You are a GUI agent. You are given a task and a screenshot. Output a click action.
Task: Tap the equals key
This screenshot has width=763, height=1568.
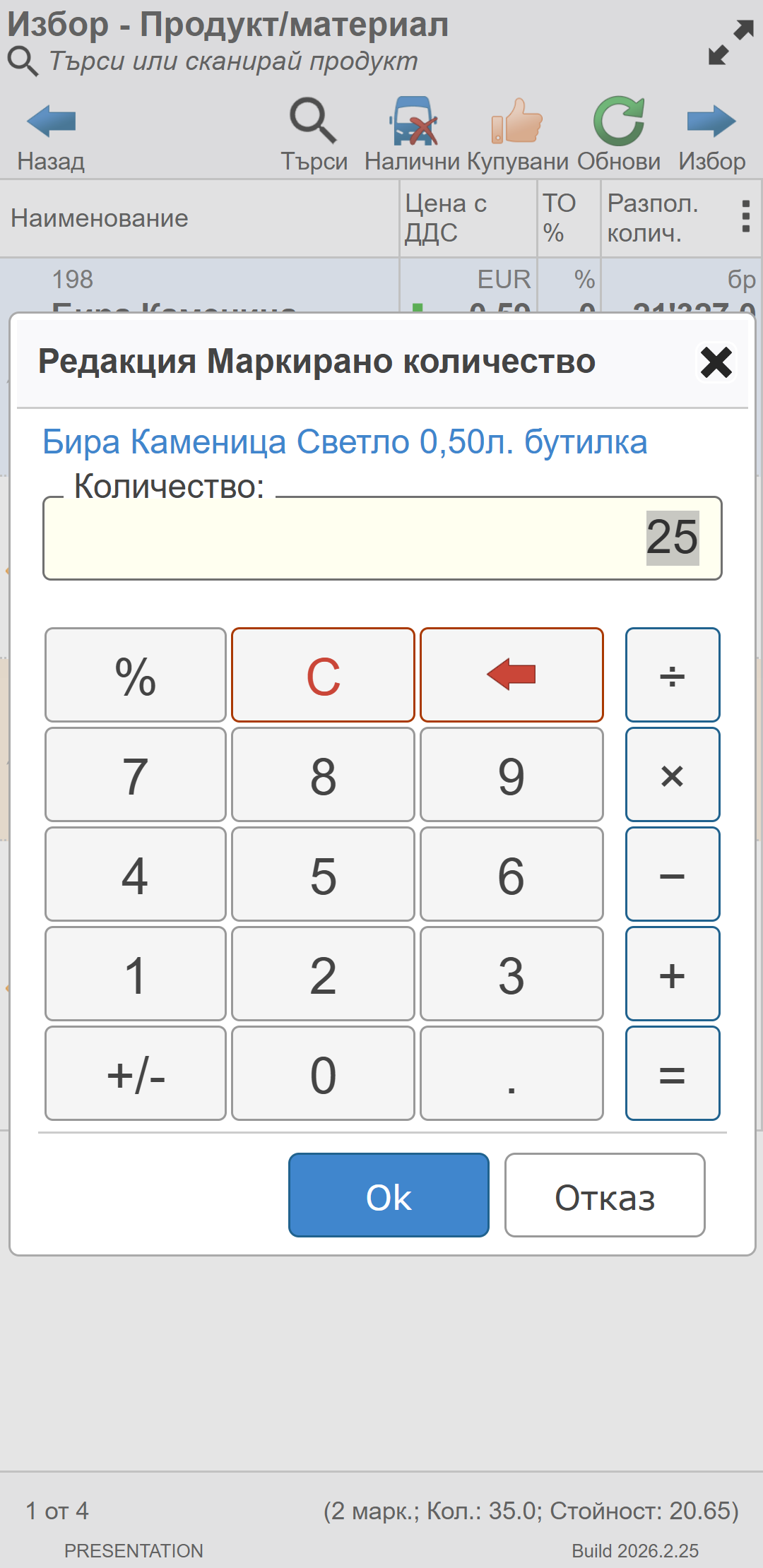(673, 1074)
